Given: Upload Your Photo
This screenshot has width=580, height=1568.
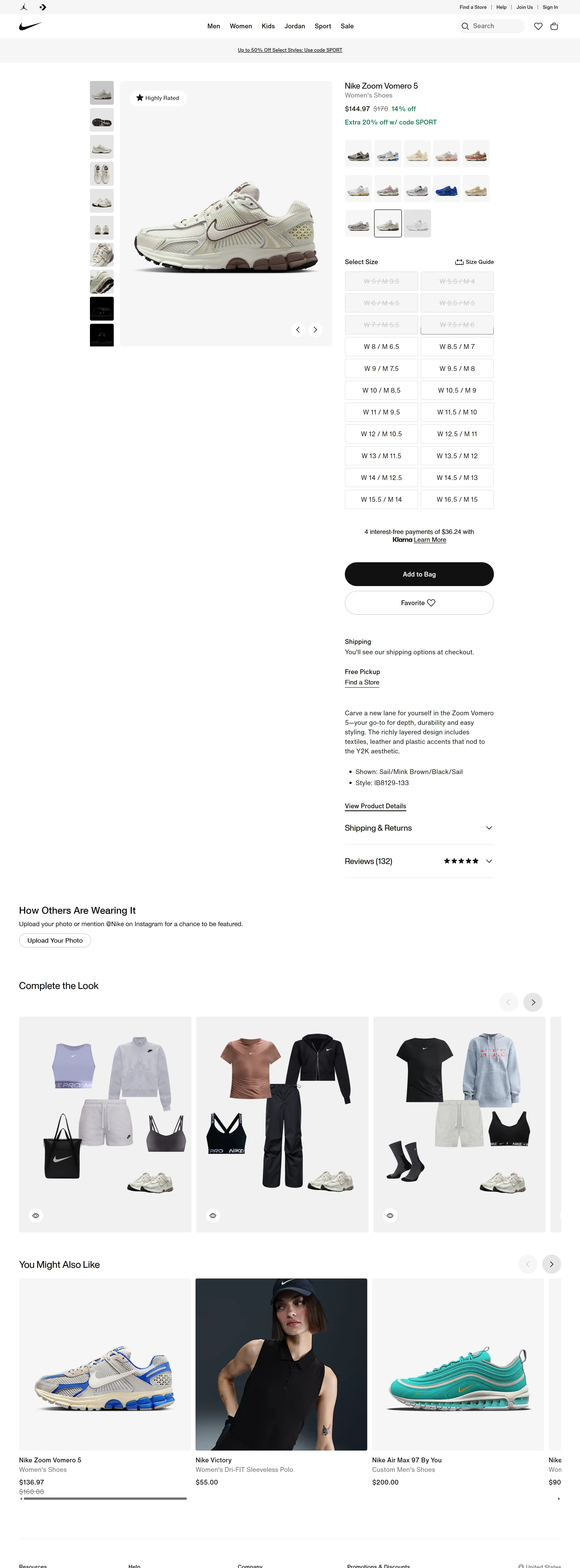Looking at the screenshot, I should click(x=55, y=940).
